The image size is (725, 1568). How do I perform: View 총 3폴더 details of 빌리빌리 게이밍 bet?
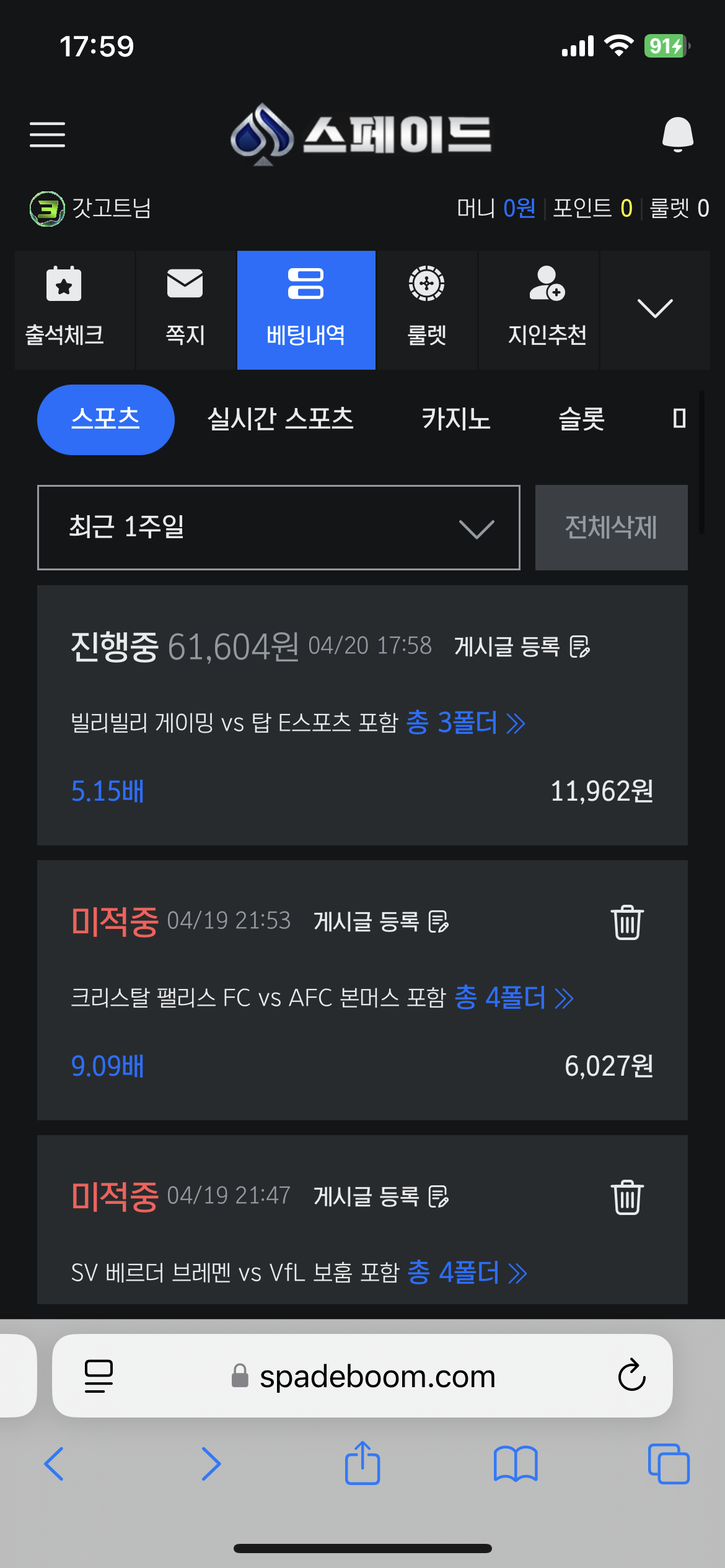click(x=465, y=723)
